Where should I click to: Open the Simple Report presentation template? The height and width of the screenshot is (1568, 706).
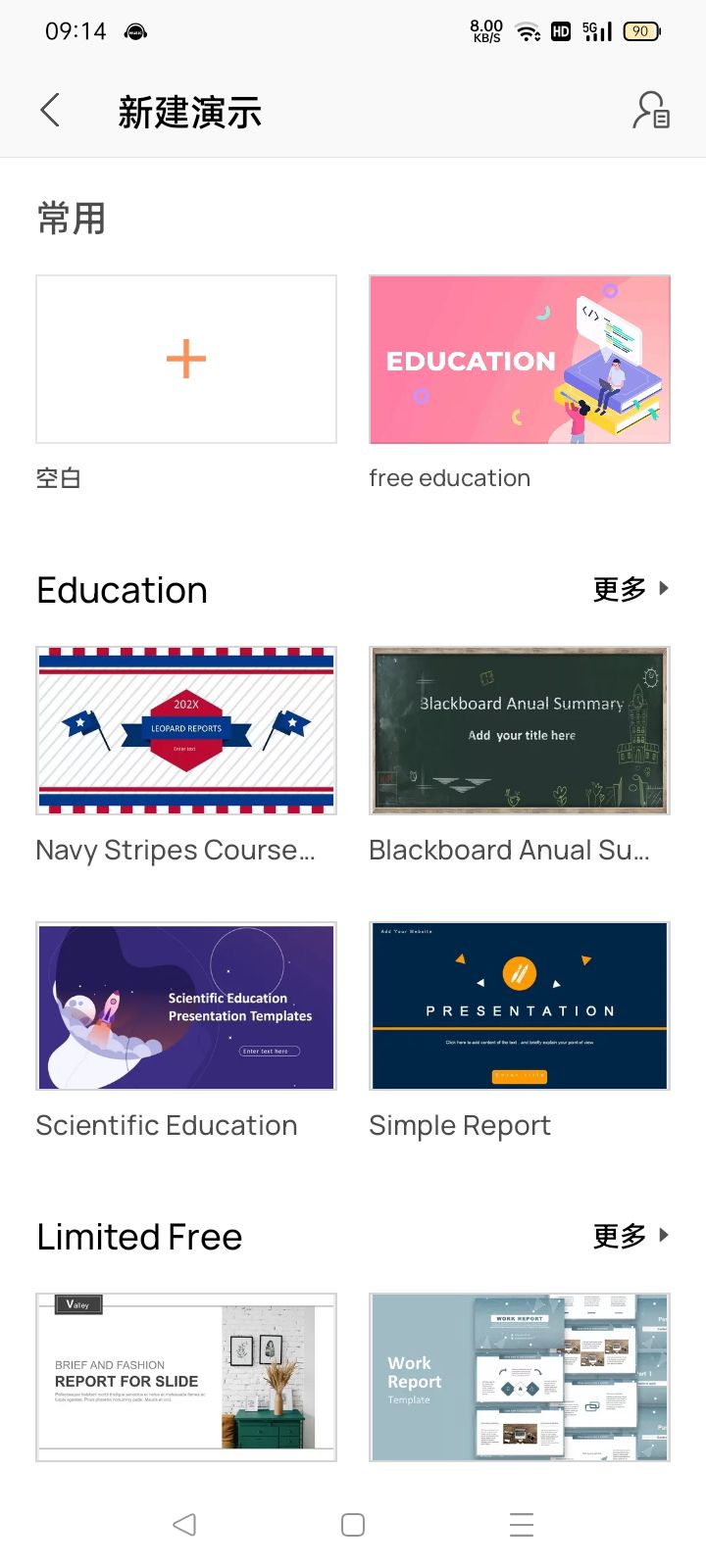click(x=519, y=1005)
